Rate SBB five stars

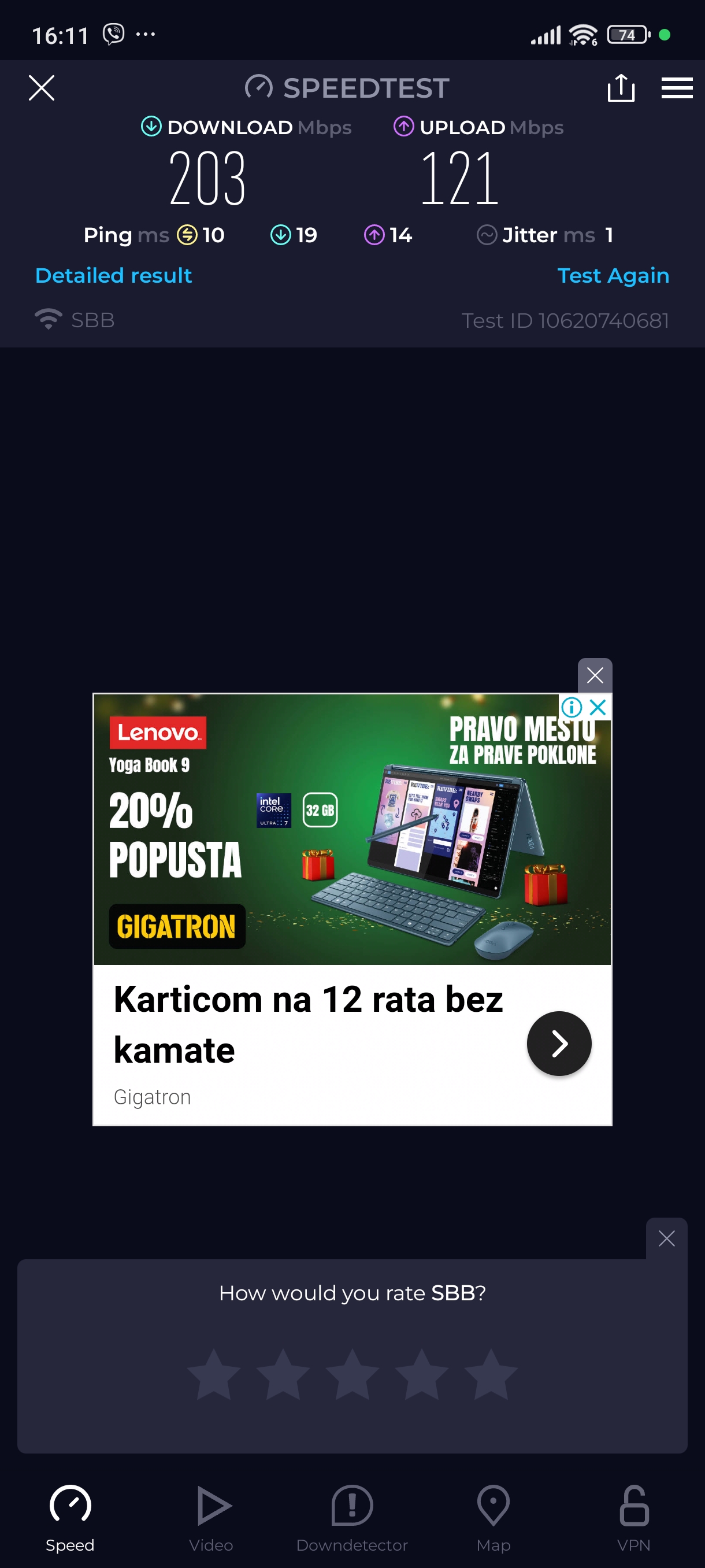click(x=491, y=1374)
